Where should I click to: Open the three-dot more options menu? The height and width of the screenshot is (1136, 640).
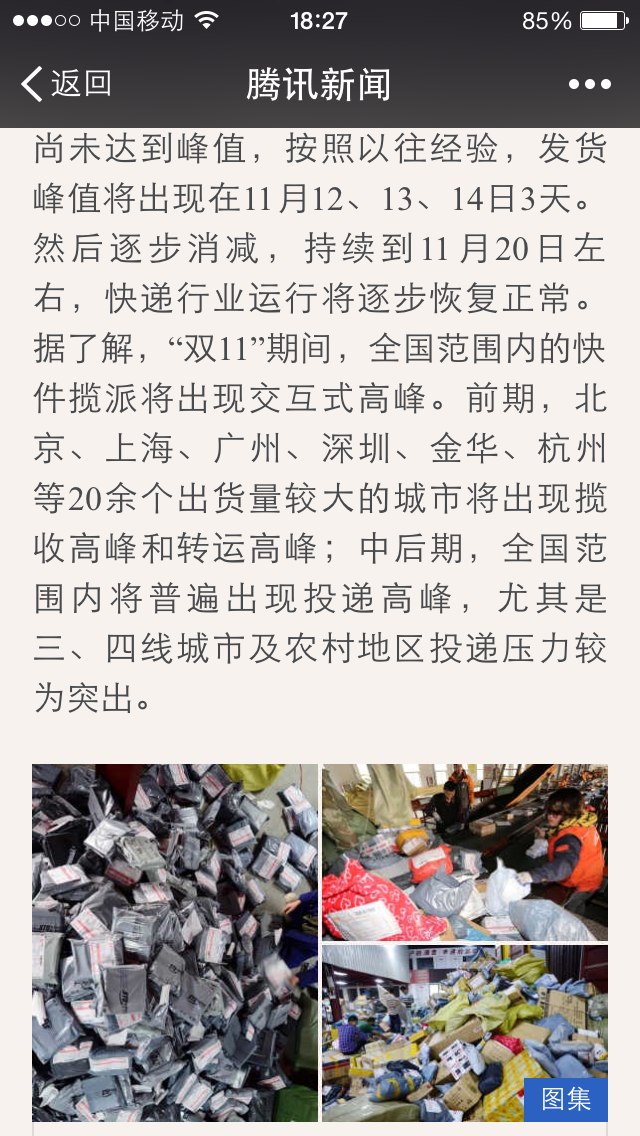[x=589, y=85]
